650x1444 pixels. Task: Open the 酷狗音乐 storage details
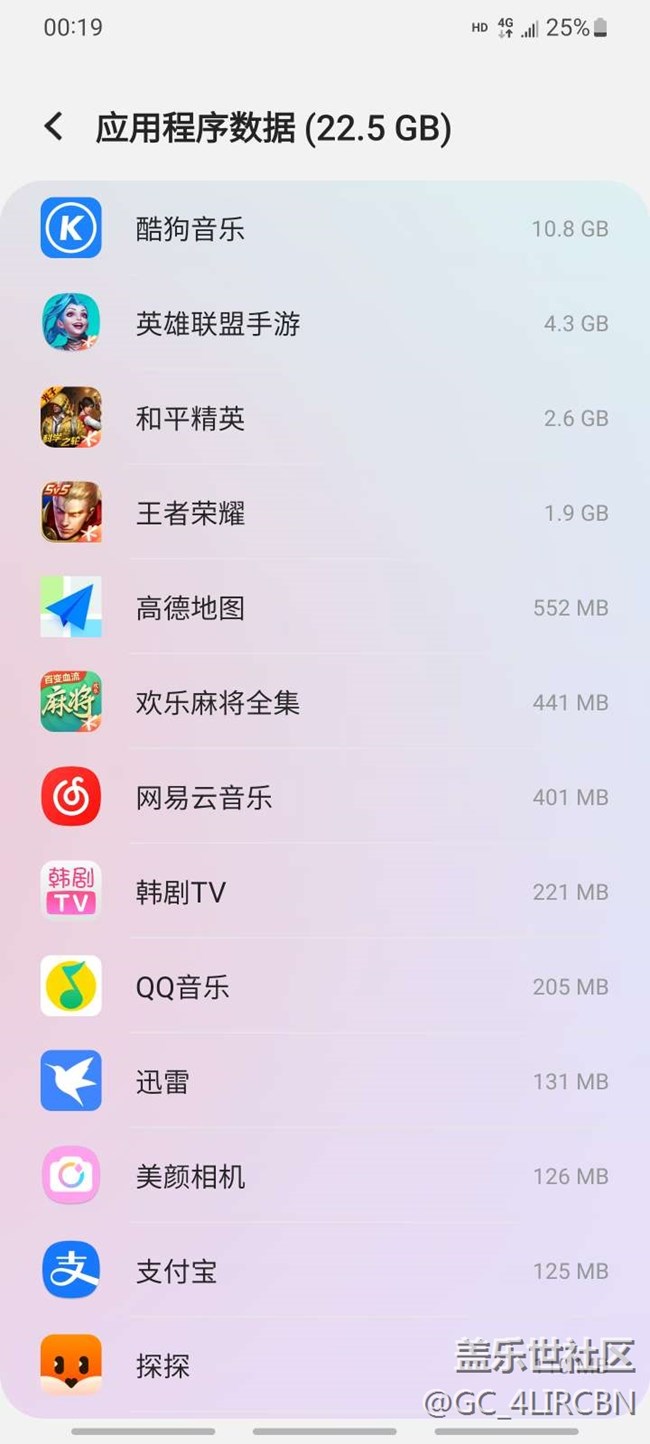[x=324, y=229]
